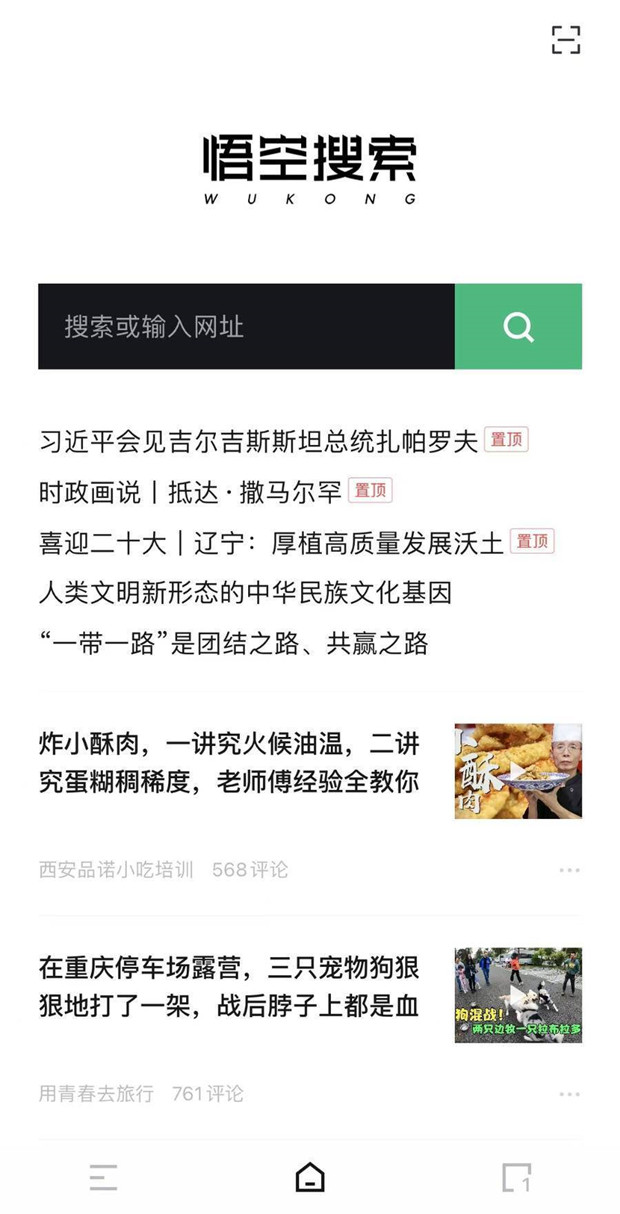Play the pet dogs fight video thumbnail

click(x=518, y=995)
